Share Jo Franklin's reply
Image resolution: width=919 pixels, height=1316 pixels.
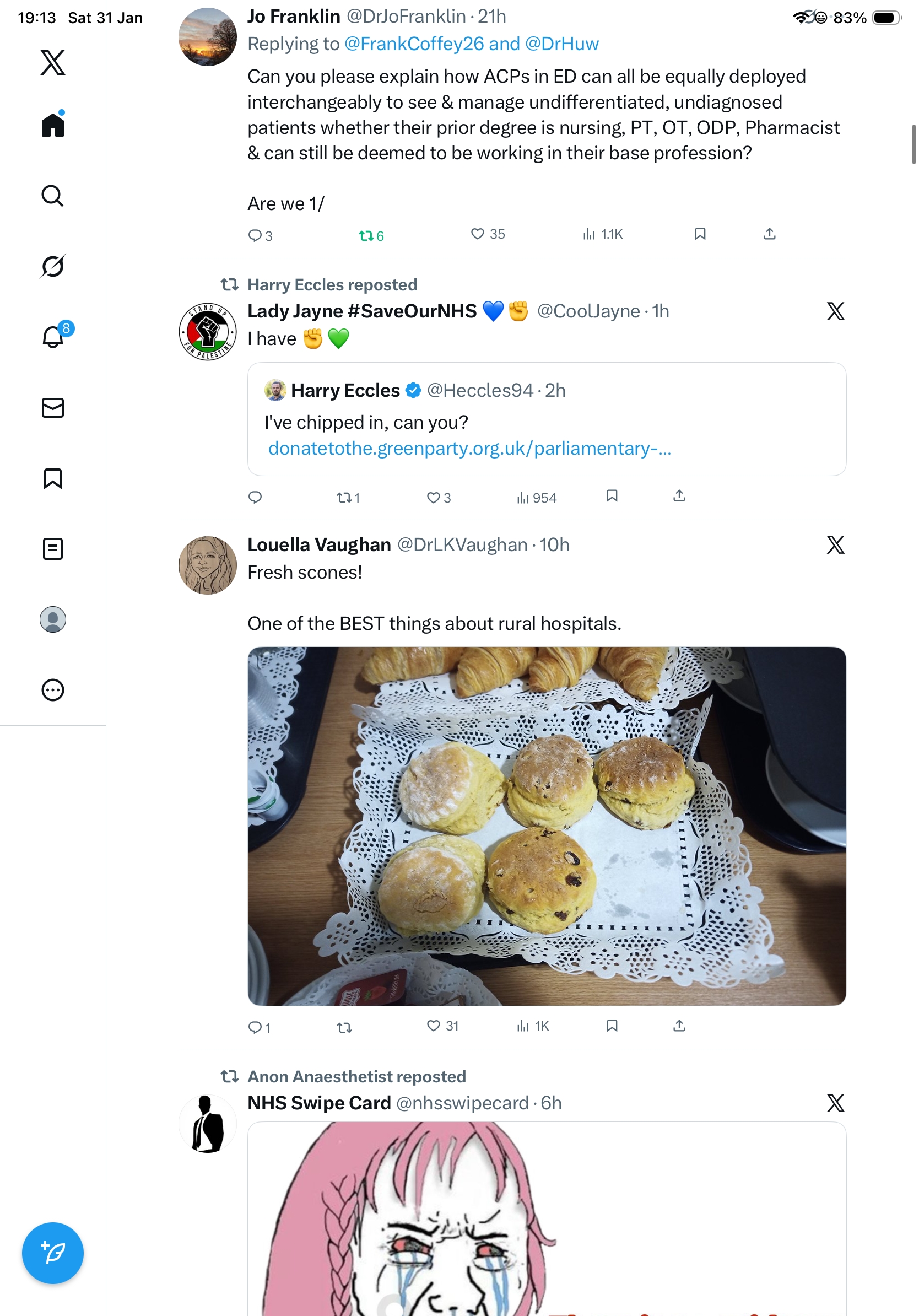point(769,234)
